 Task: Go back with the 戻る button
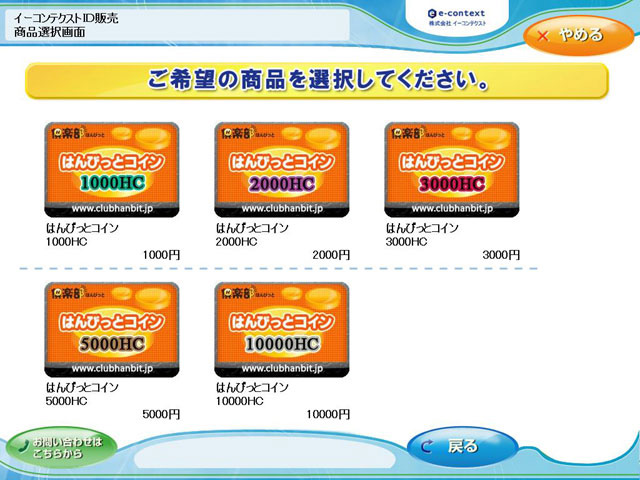pos(462,447)
